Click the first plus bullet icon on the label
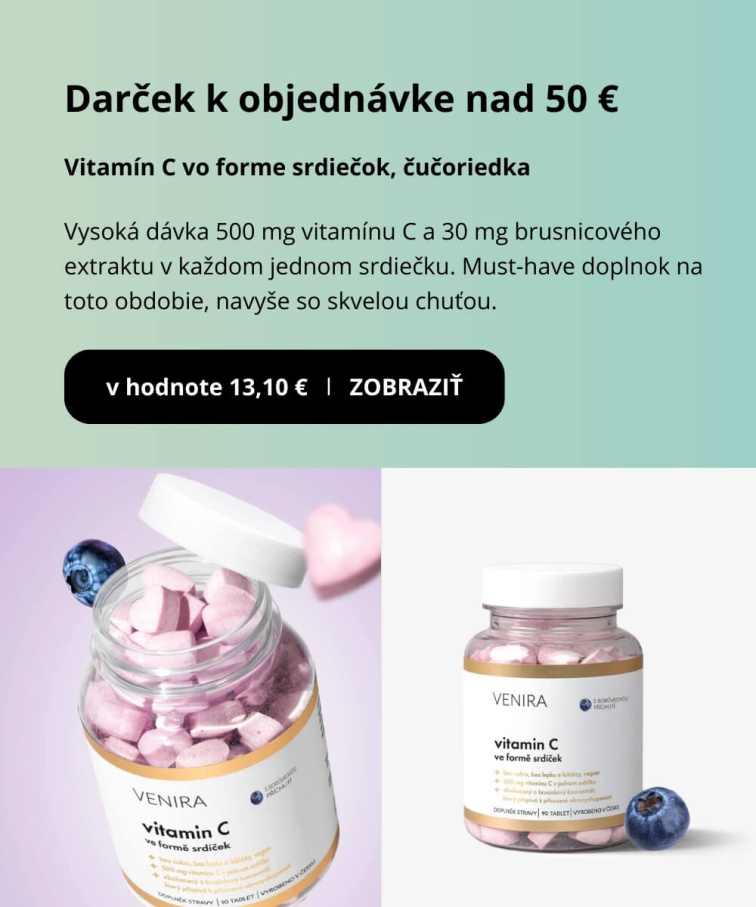Screen dimensions: 756x907 [x=496, y=772]
